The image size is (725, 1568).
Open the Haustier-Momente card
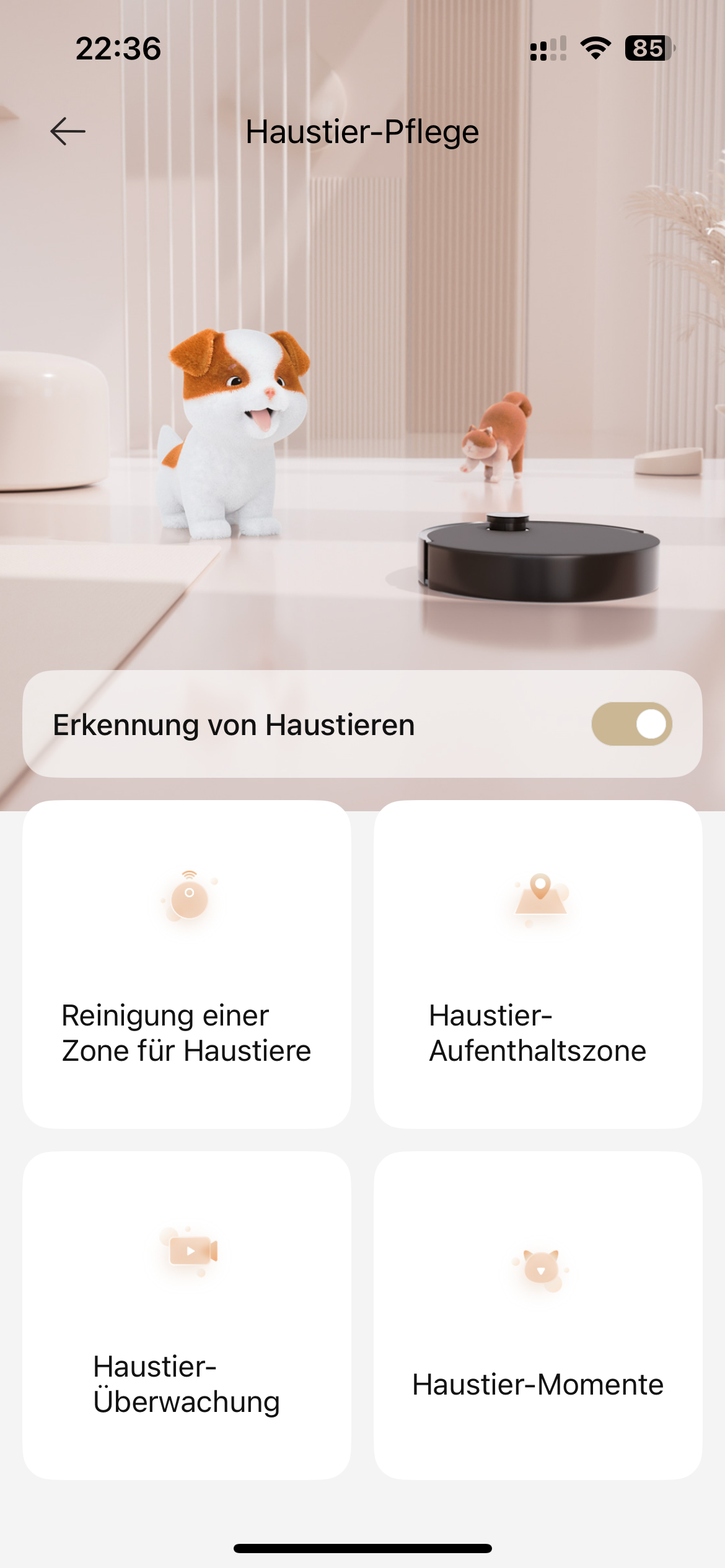[x=538, y=1315]
